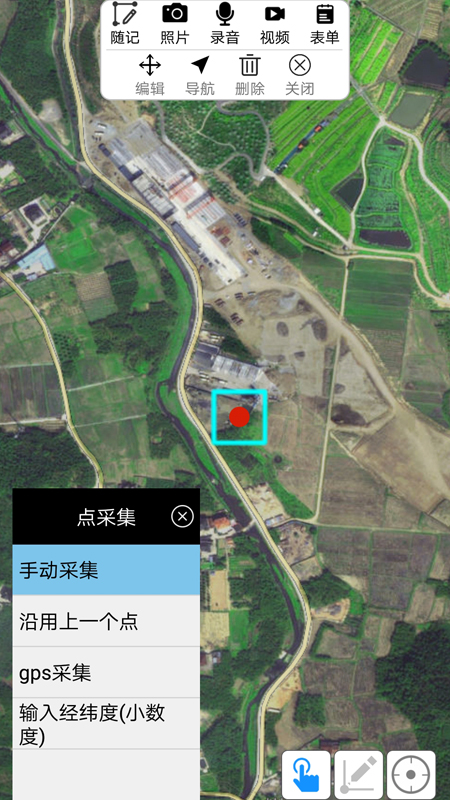Choose 沿用上一个点 option

[106, 621]
